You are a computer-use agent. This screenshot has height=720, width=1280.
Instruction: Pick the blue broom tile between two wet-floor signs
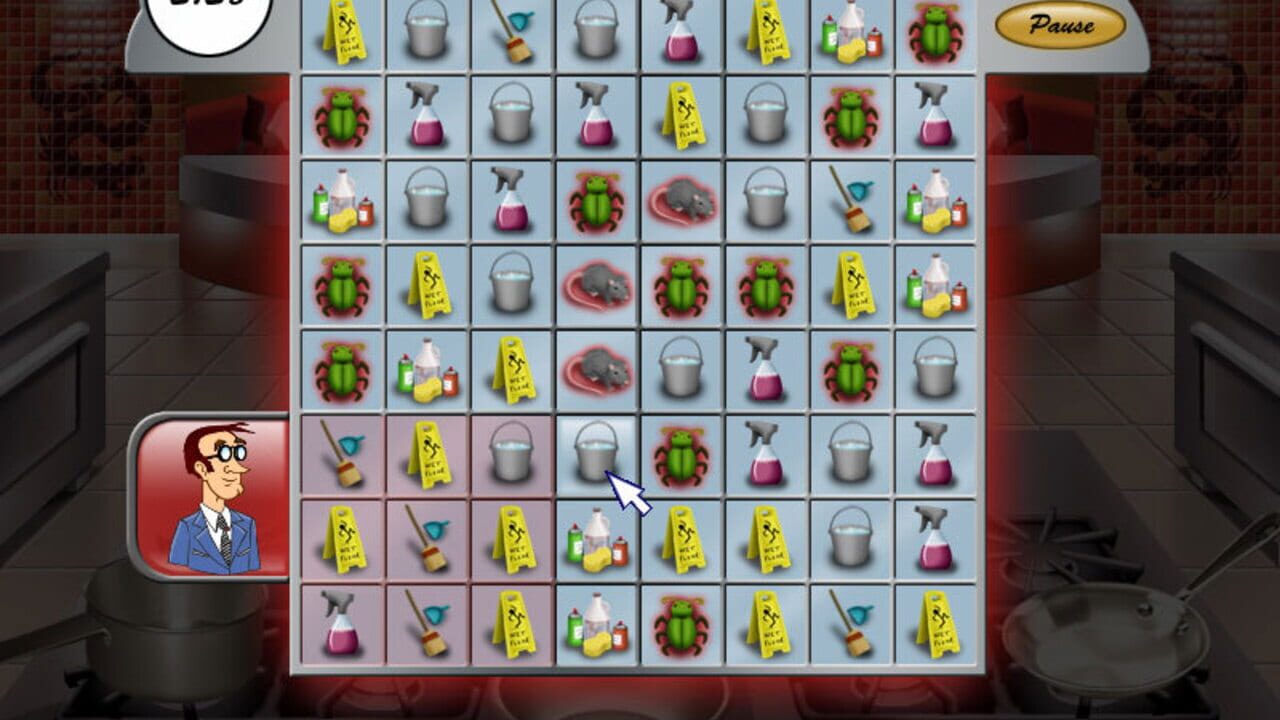coord(851,624)
